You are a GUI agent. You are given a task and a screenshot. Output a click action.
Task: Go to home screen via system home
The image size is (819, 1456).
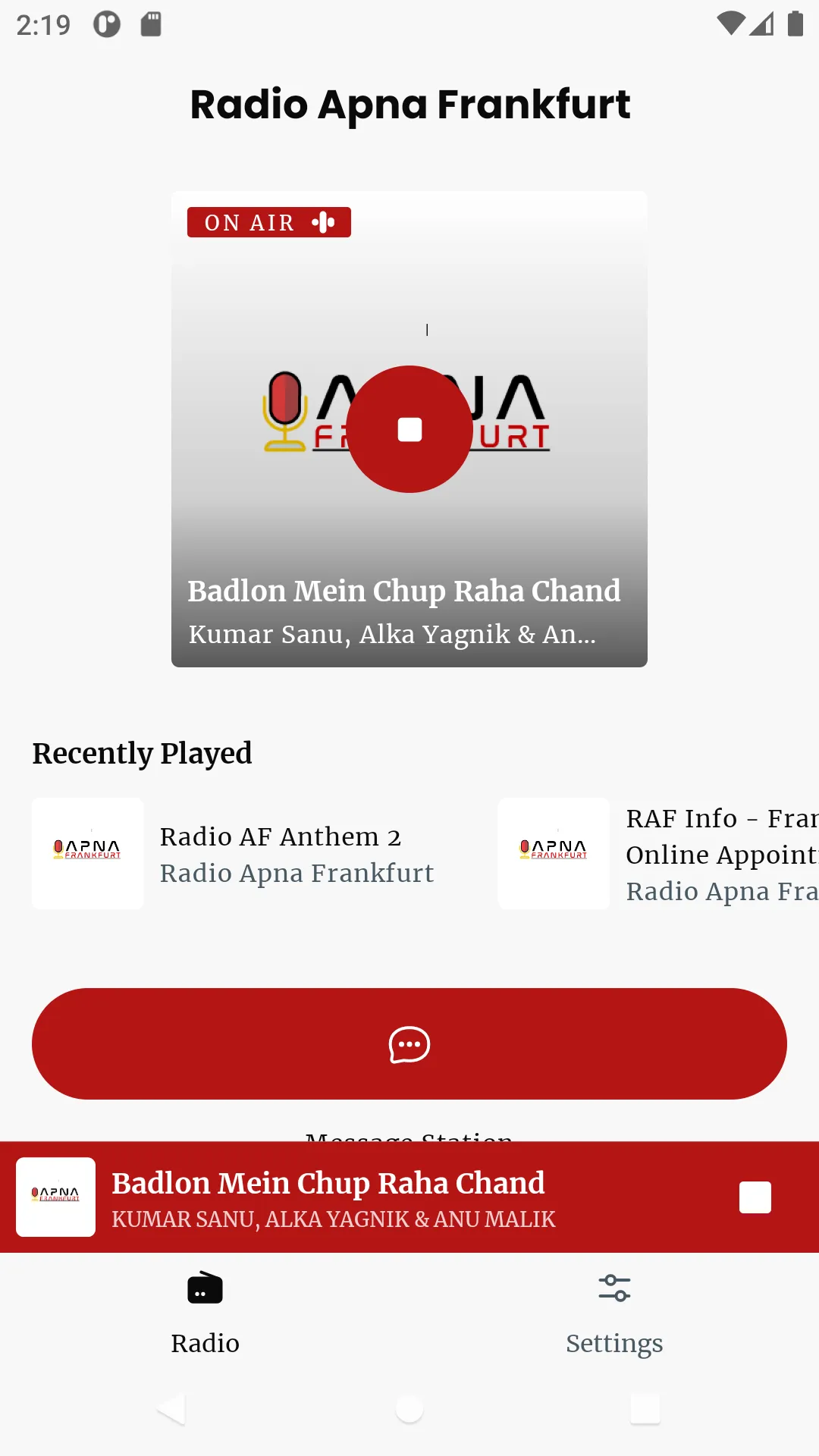tap(409, 1410)
